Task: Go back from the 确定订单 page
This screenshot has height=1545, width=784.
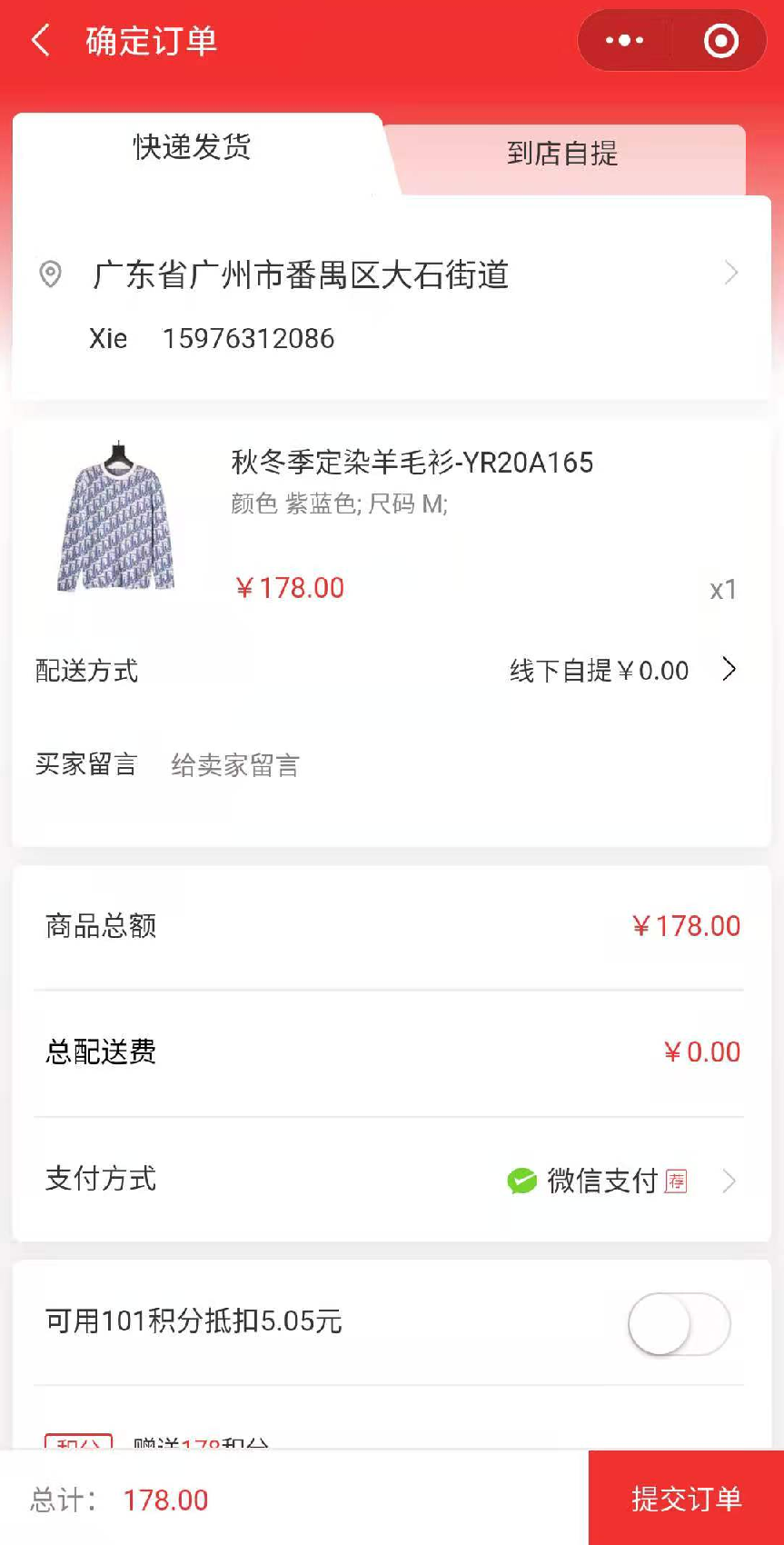Action: point(41,41)
